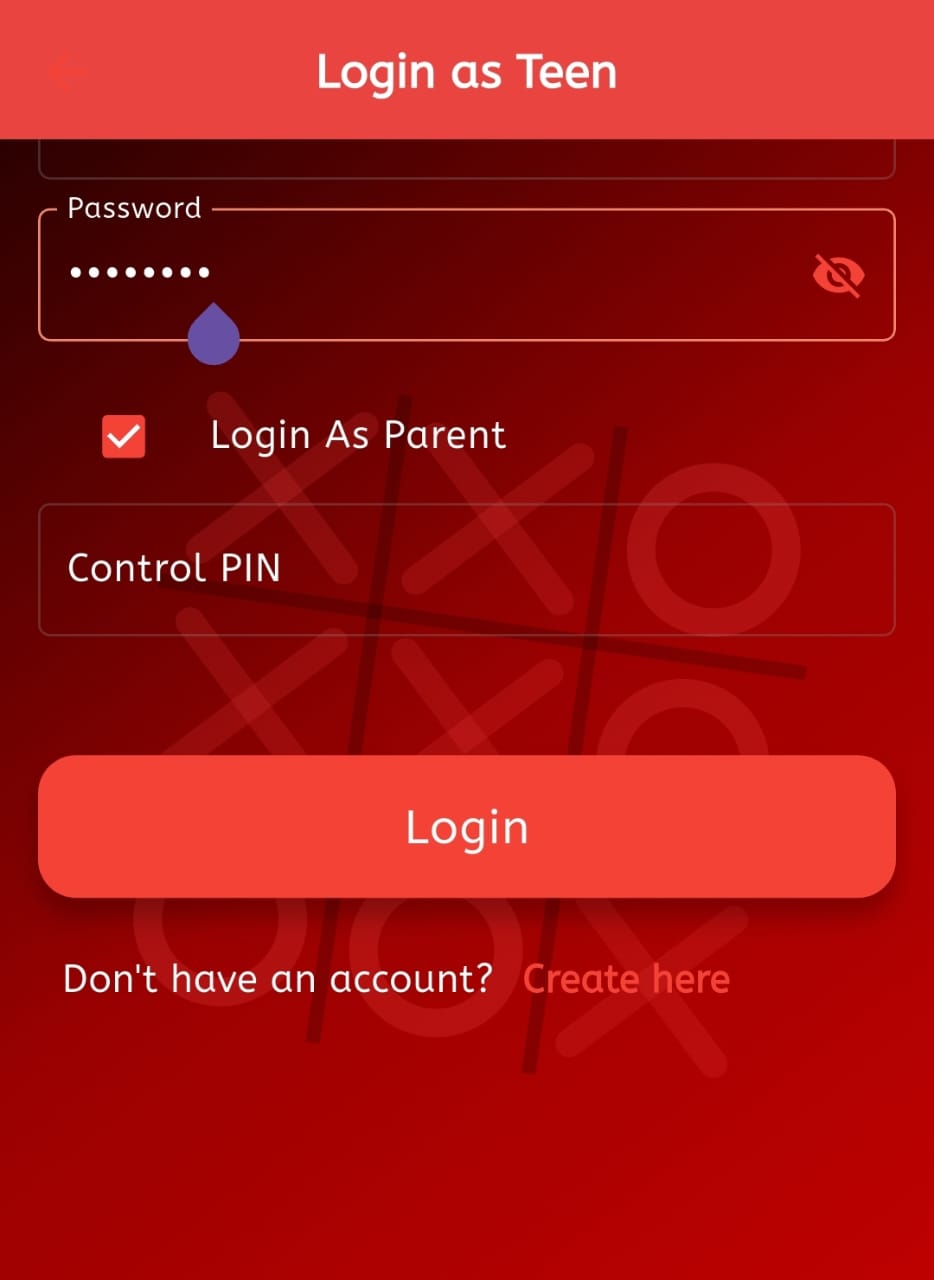
Task: Tap the red header bar
Action: 467,68
